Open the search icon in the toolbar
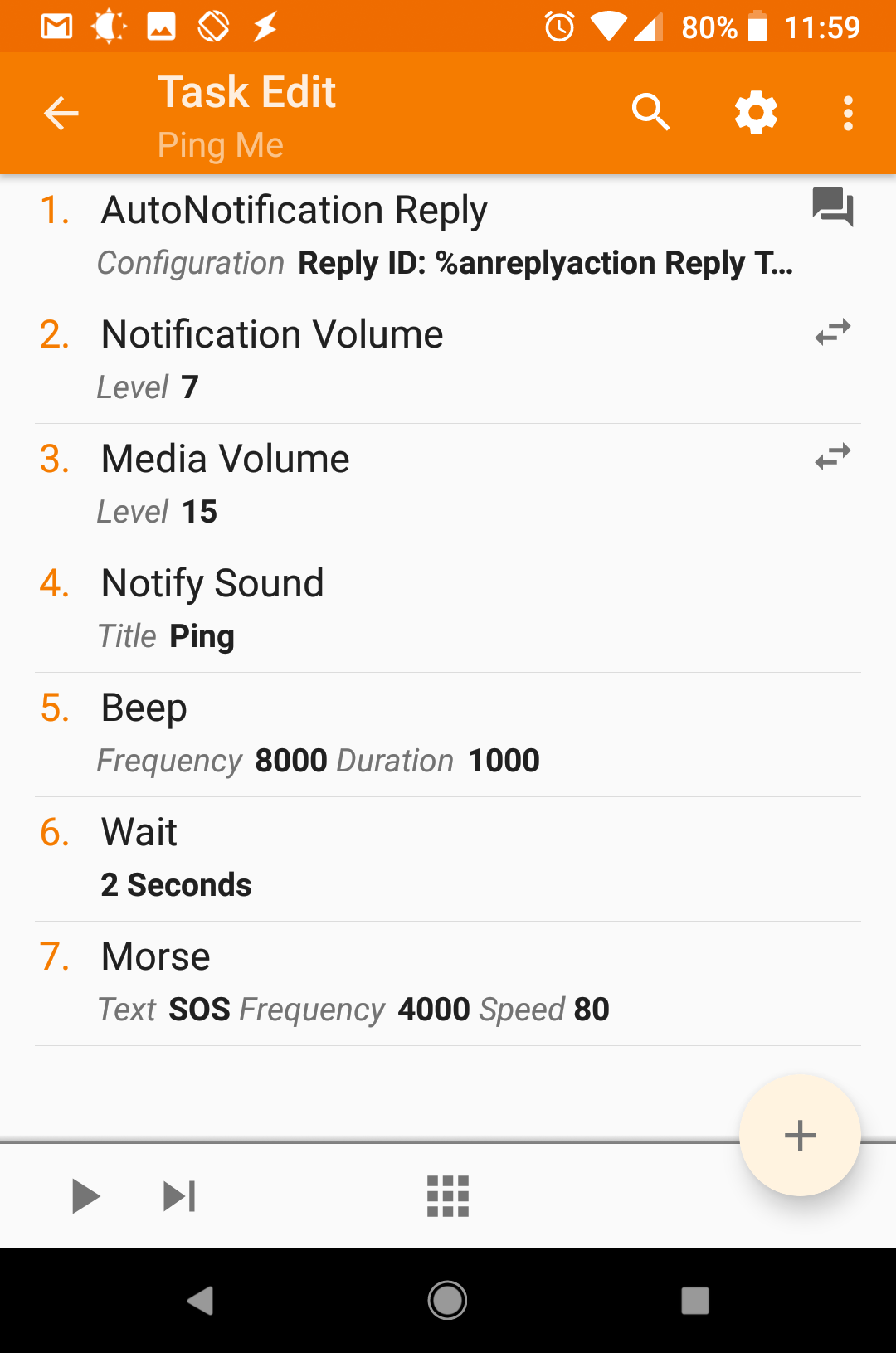 (x=650, y=112)
